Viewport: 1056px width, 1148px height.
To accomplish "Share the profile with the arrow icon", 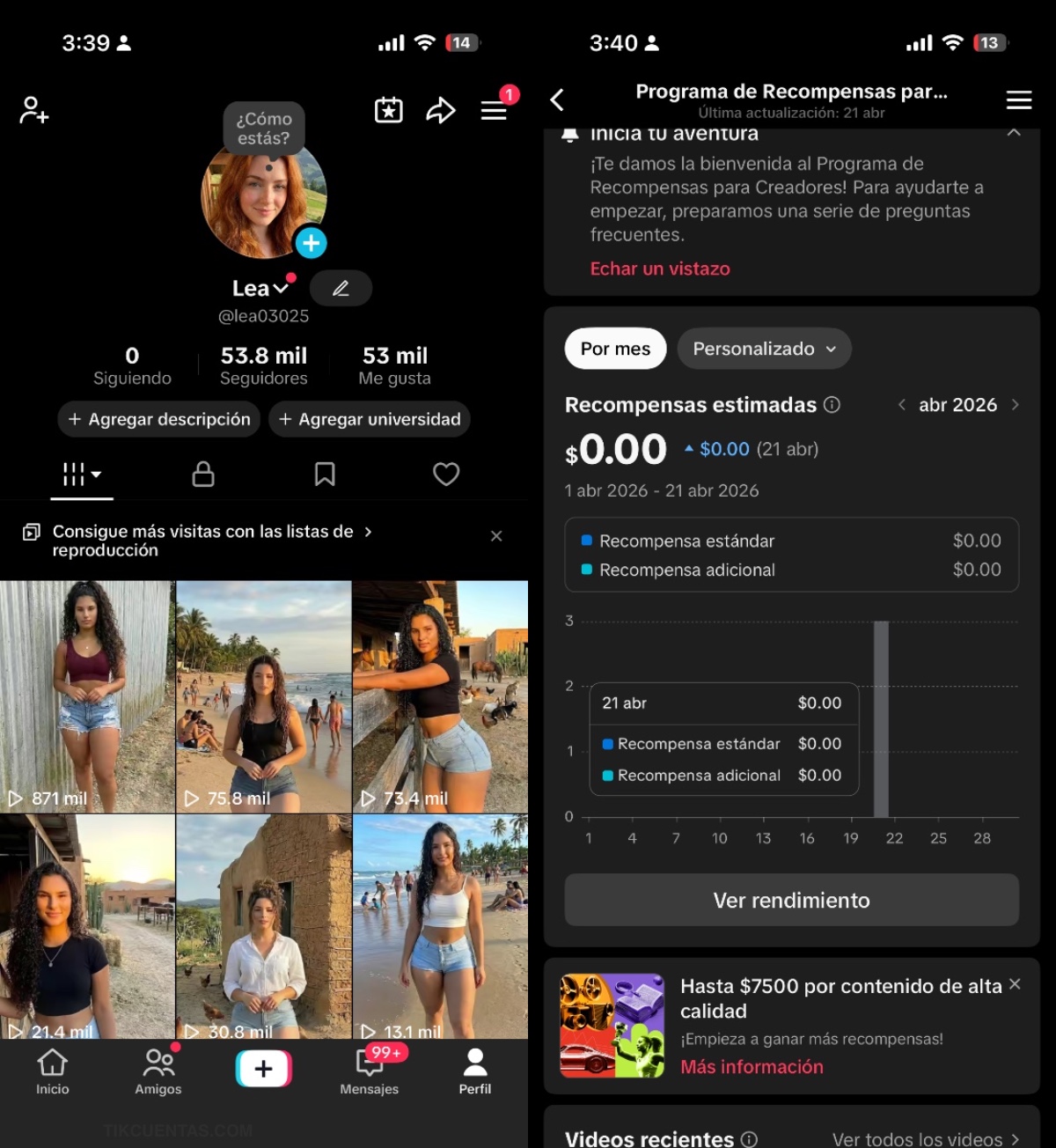I will [440, 110].
